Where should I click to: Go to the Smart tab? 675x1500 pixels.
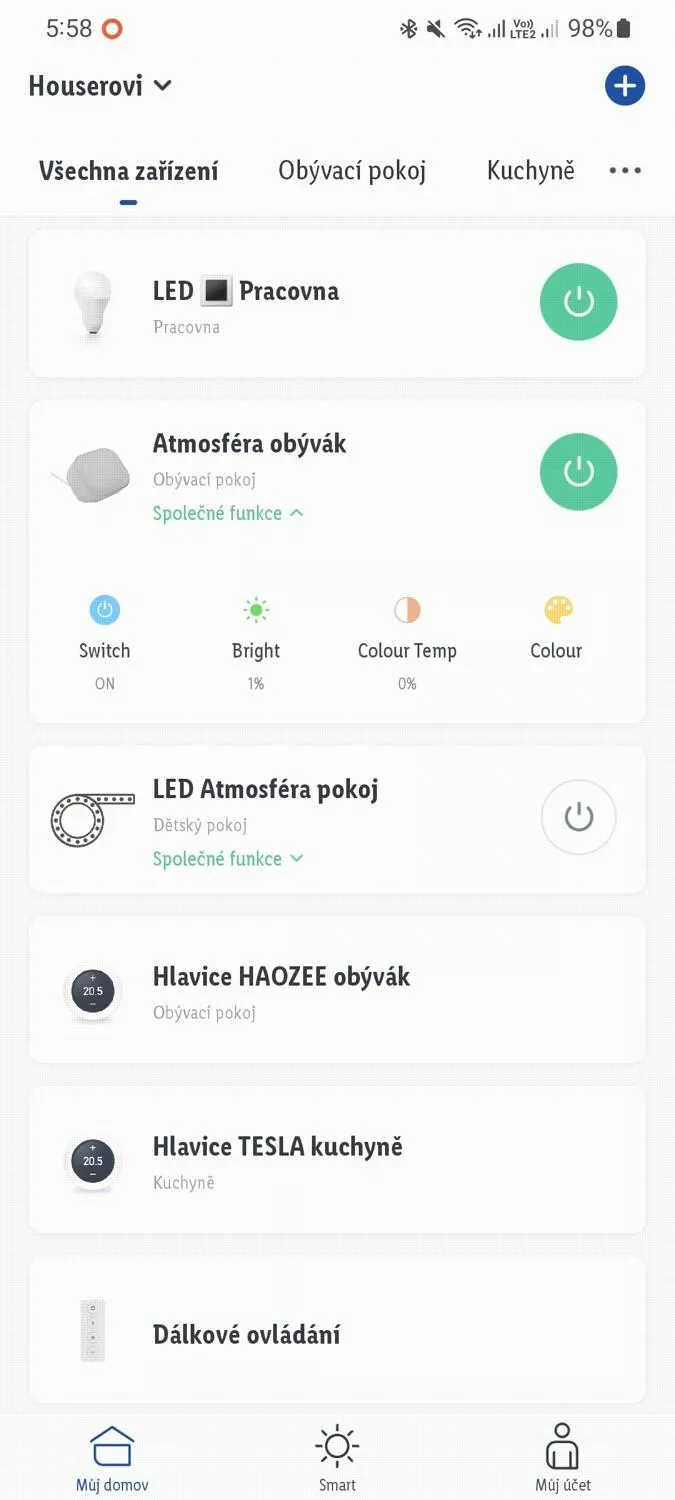(x=337, y=1458)
